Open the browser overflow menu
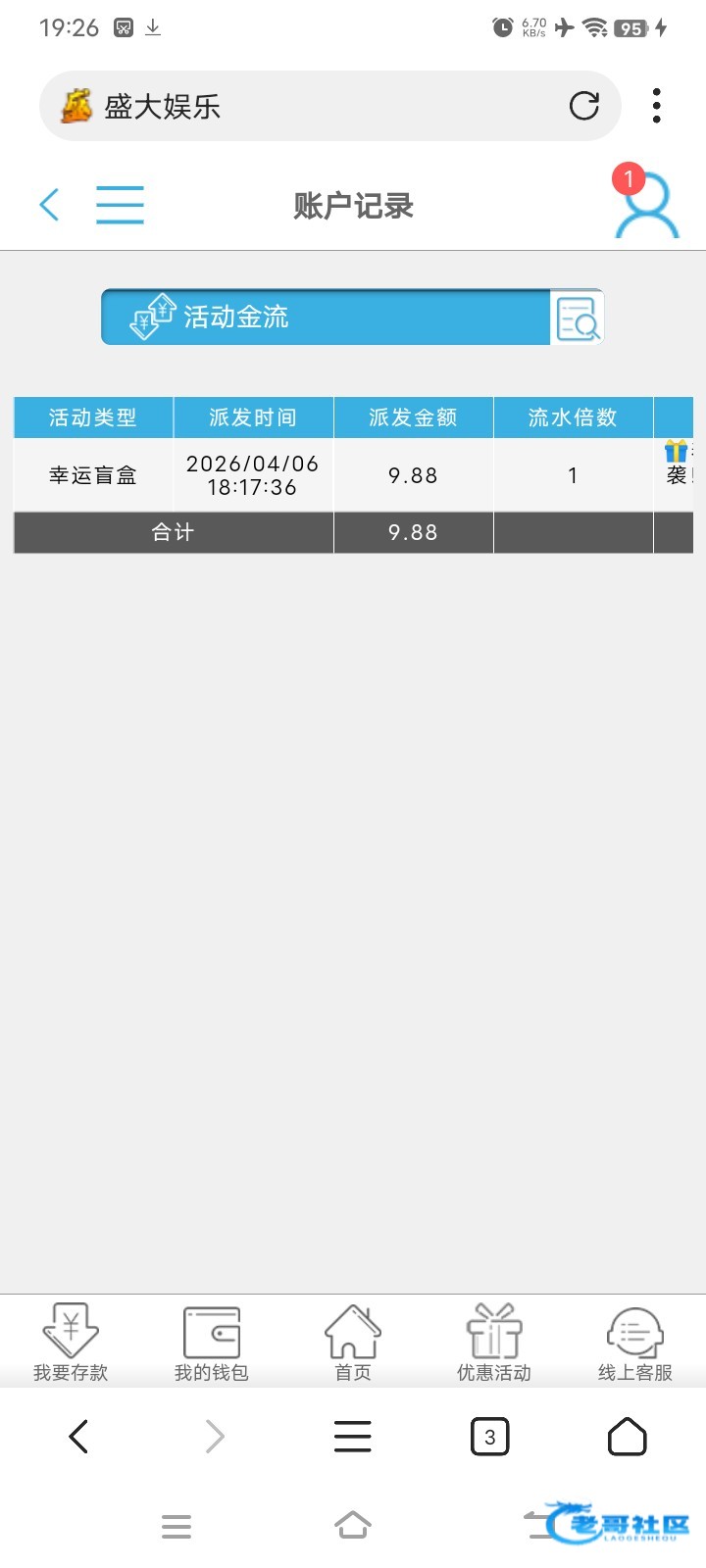706x1568 pixels. (x=656, y=106)
